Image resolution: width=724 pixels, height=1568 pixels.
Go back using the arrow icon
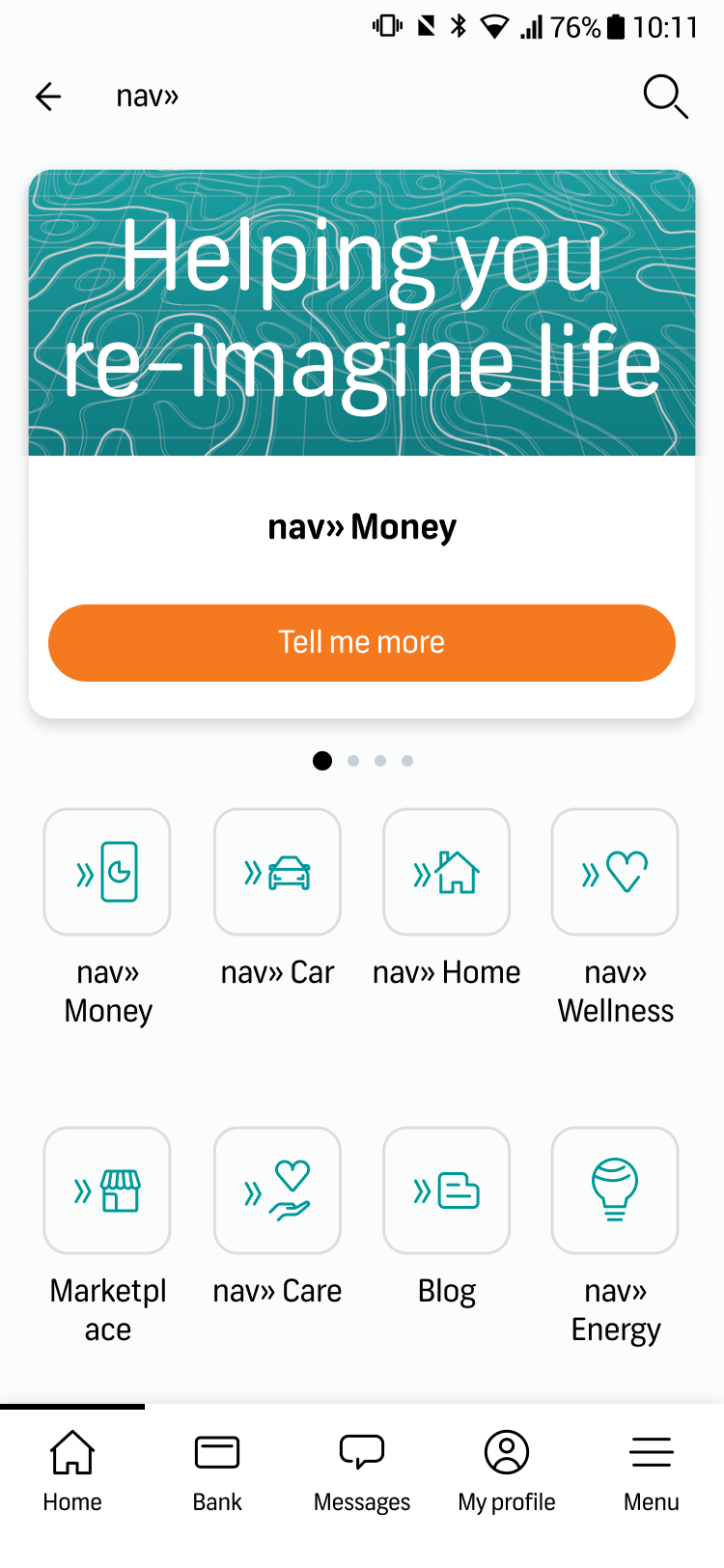tap(48, 97)
